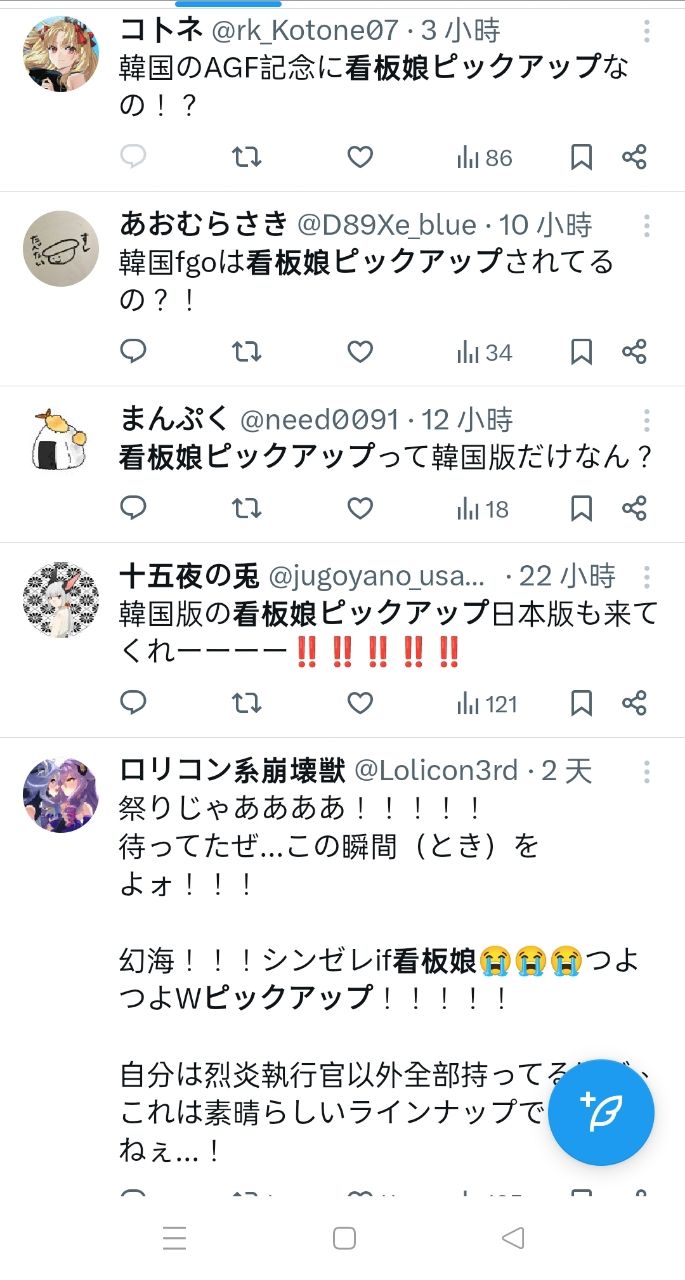The image size is (685, 1280).
Task: Open overflow menu on あおむらさき's tweet
Action: (647, 225)
